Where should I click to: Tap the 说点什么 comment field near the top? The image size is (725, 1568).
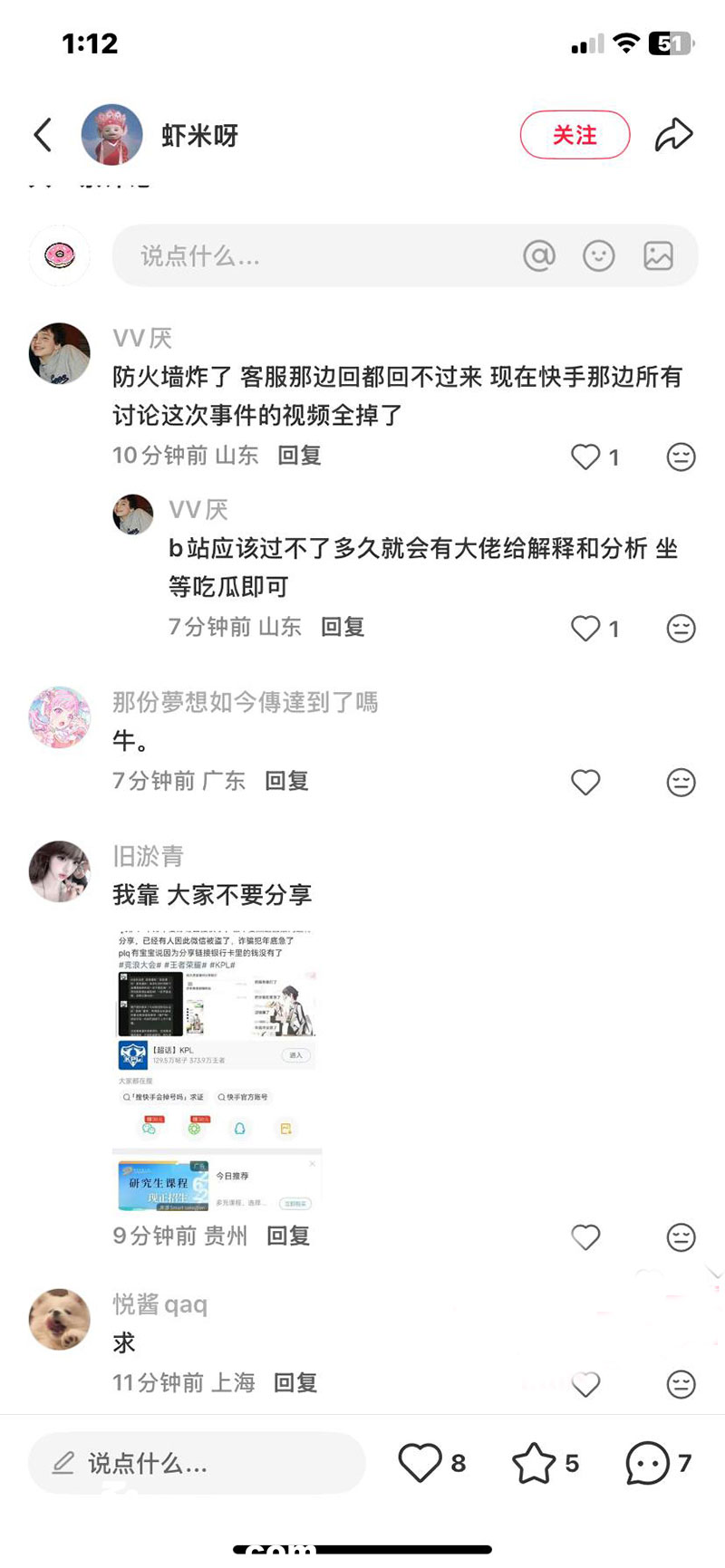(x=308, y=256)
